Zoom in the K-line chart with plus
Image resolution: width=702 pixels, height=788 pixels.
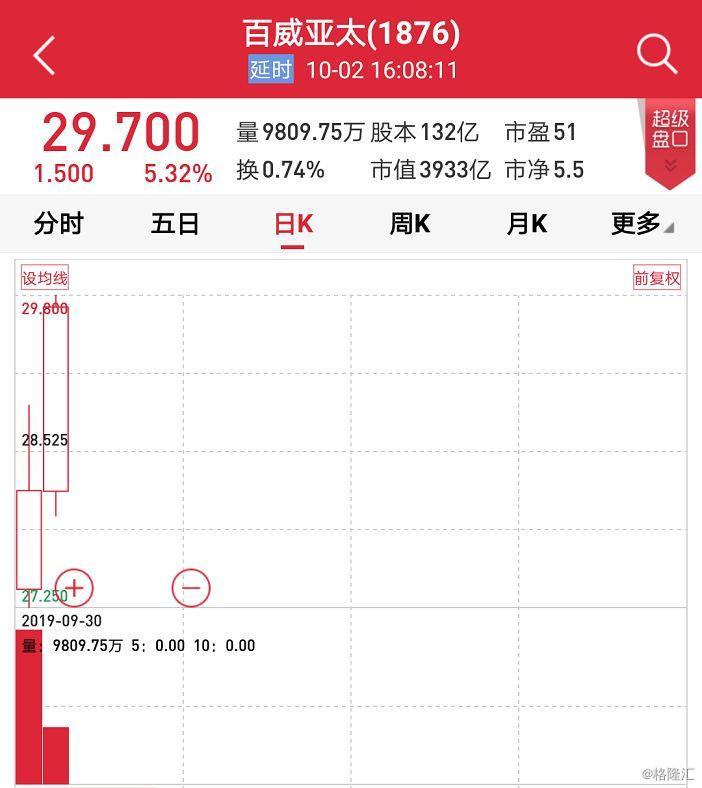pos(74,588)
